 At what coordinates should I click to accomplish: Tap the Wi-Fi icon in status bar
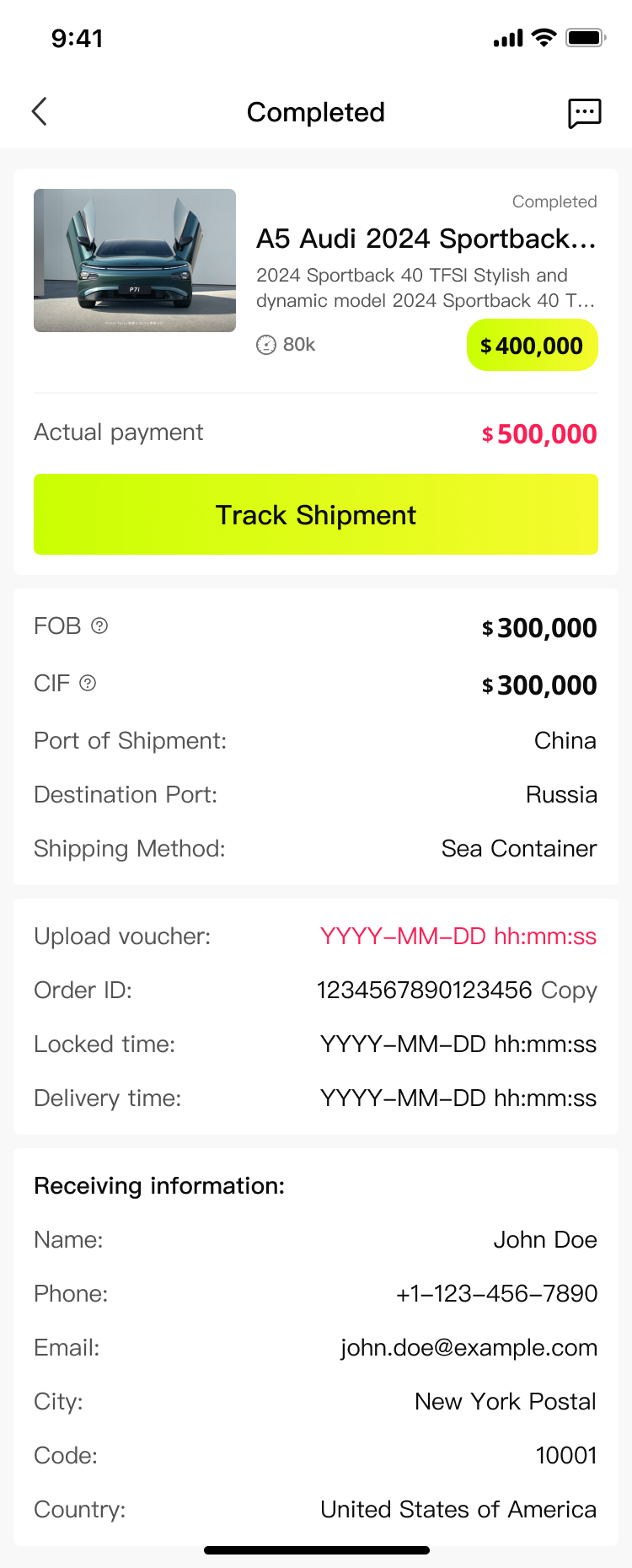tap(544, 37)
